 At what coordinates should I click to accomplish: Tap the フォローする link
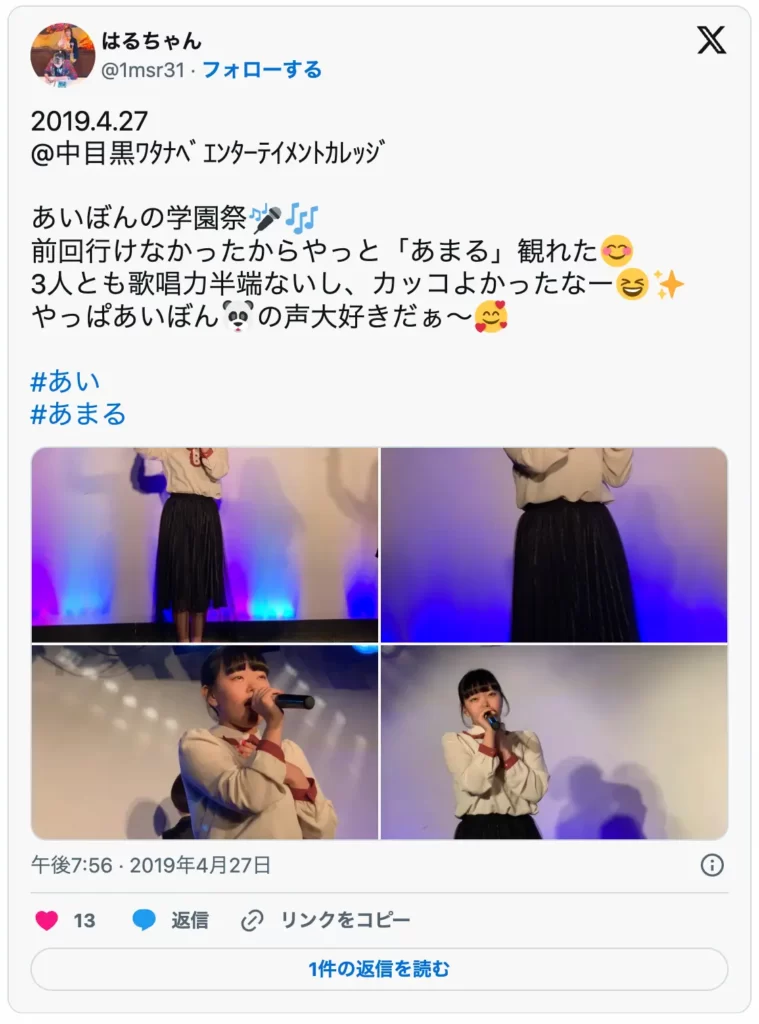pyautogui.click(x=262, y=70)
